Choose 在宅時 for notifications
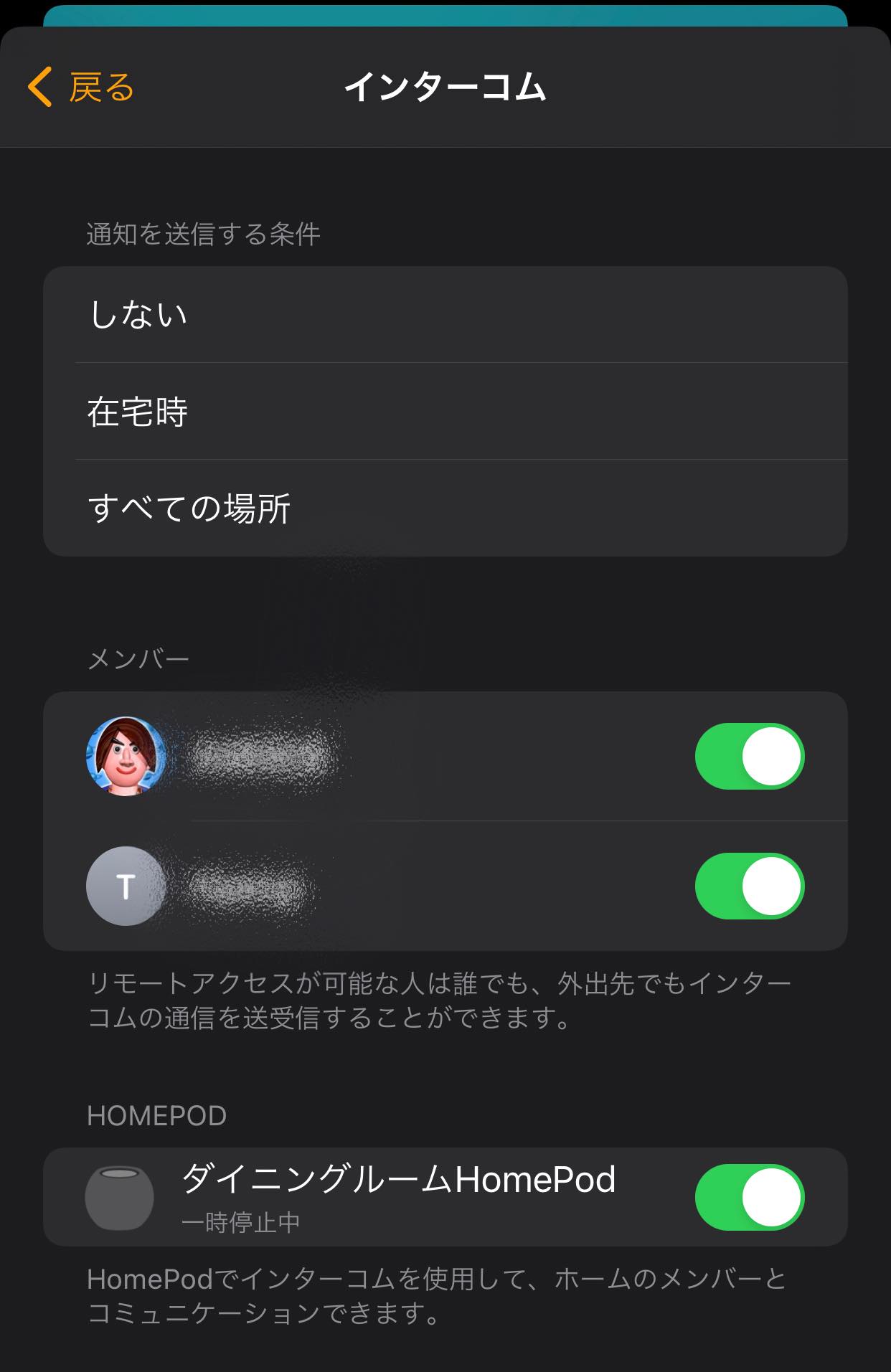Viewport: 891px width, 1372px height. (x=445, y=412)
